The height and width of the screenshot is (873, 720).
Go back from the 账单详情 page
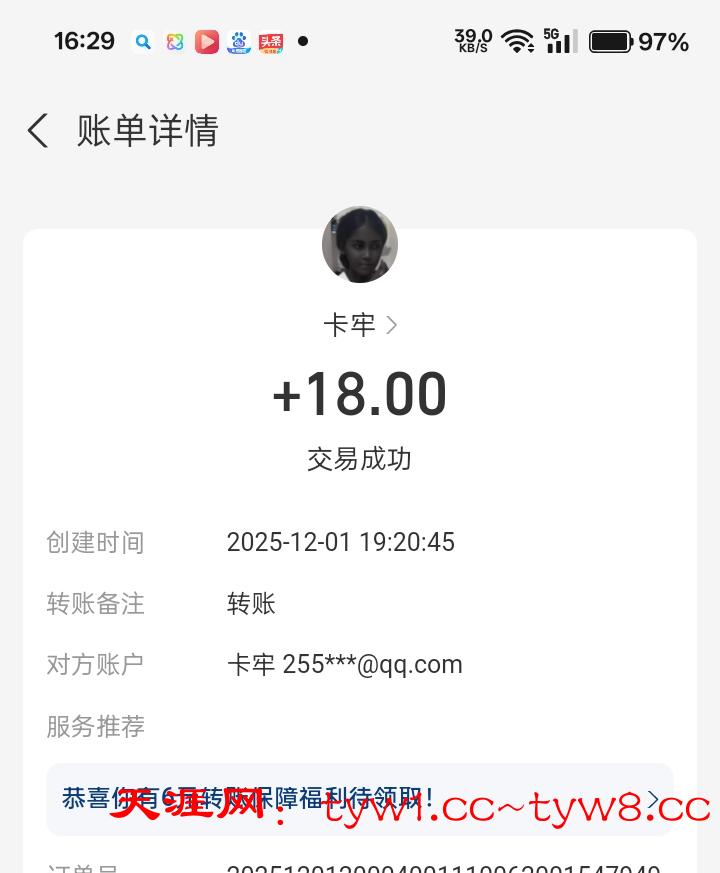coord(38,131)
